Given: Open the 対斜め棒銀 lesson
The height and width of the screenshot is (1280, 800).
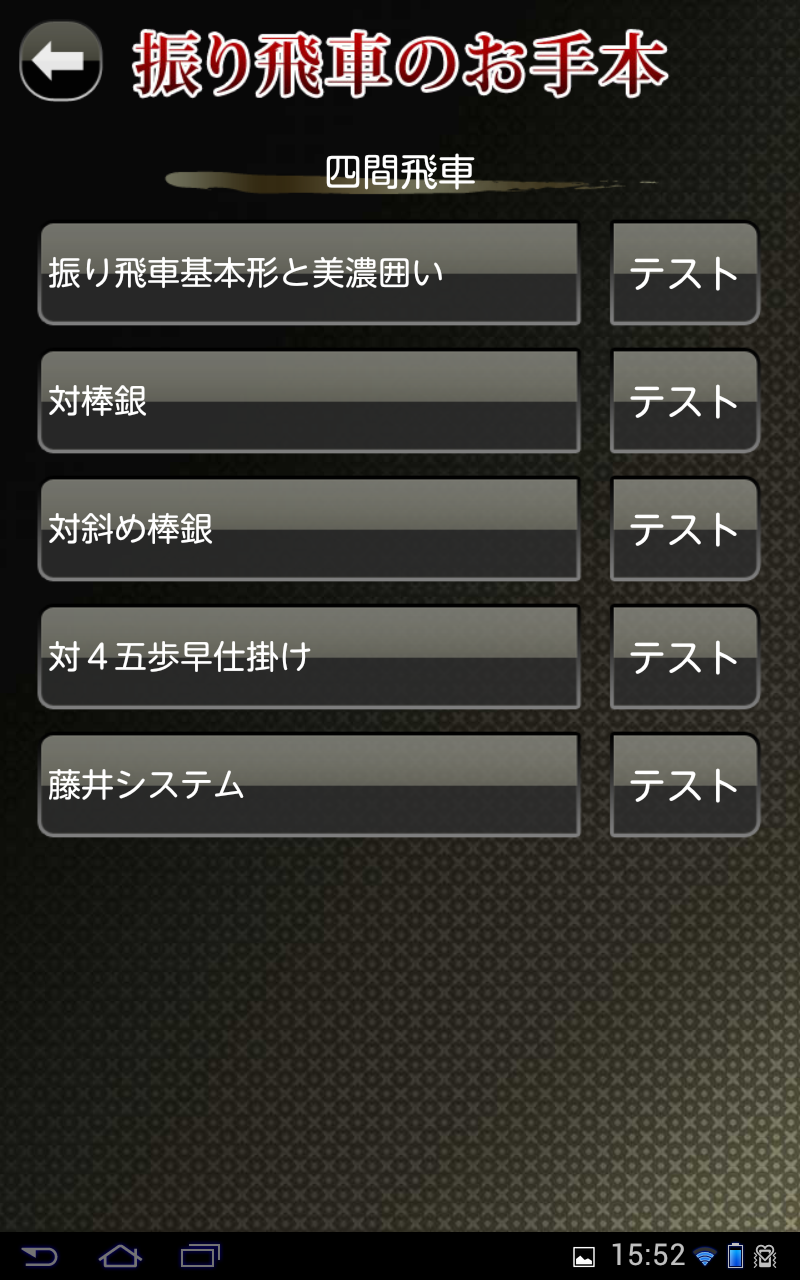Looking at the screenshot, I should 308,530.
